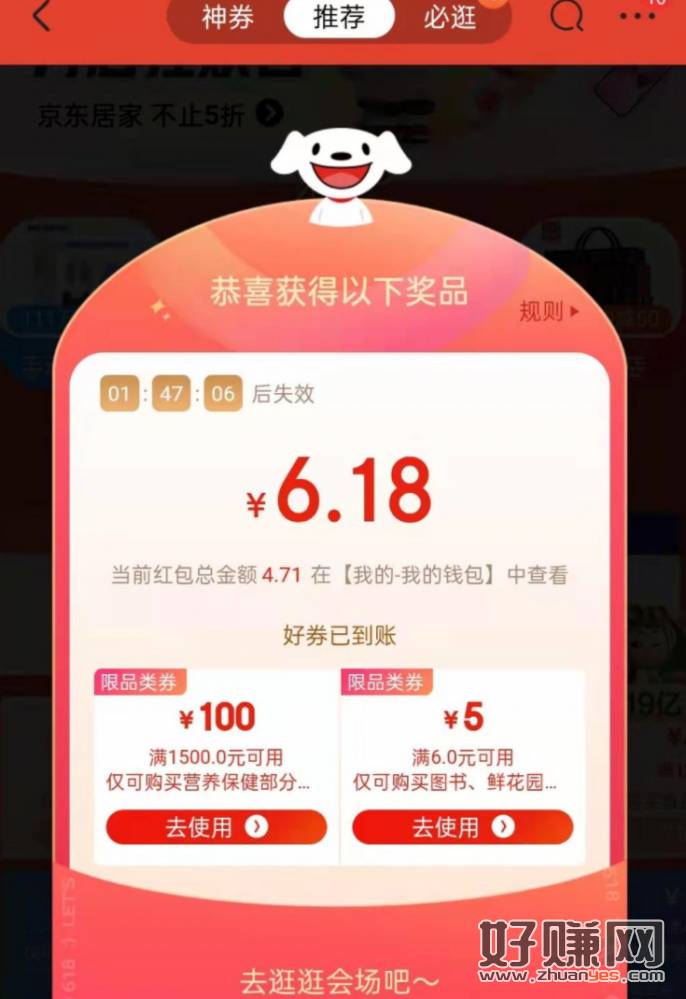Use the ¥100 coupon via 去使用
This screenshot has width=686, height=999.
pyautogui.click(x=216, y=827)
